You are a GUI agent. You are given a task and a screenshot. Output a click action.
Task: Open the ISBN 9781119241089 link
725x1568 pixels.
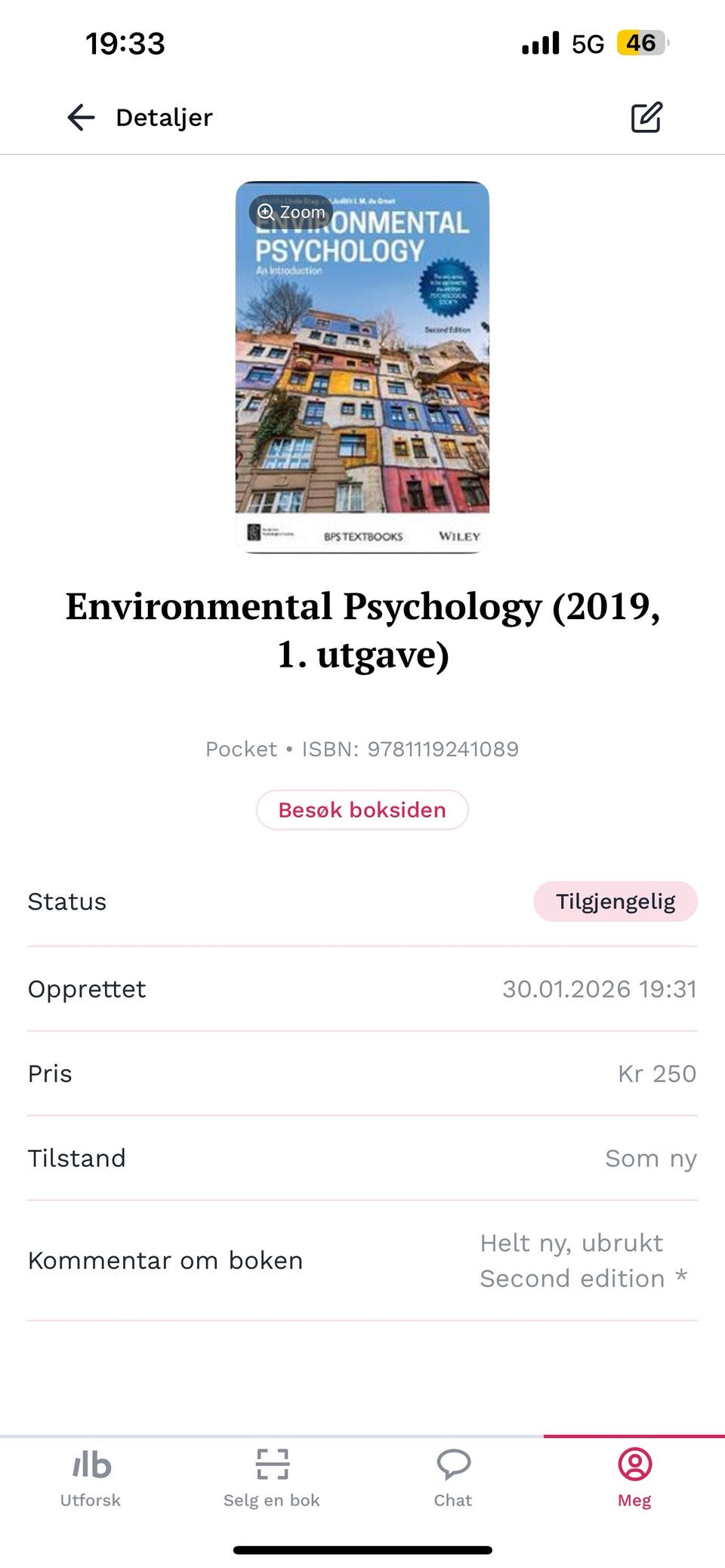point(443,748)
